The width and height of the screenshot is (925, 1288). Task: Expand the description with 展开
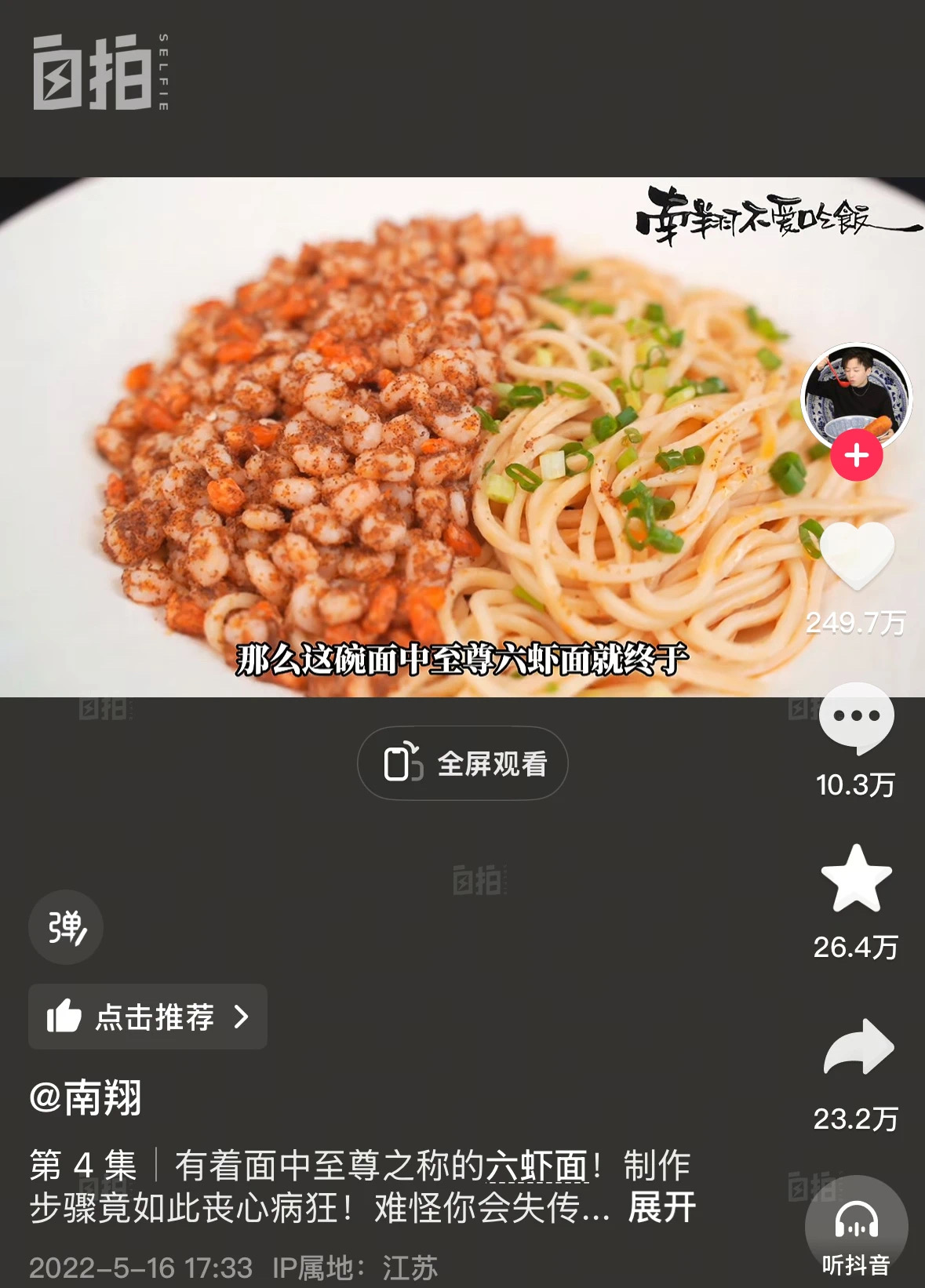tap(661, 1207)
